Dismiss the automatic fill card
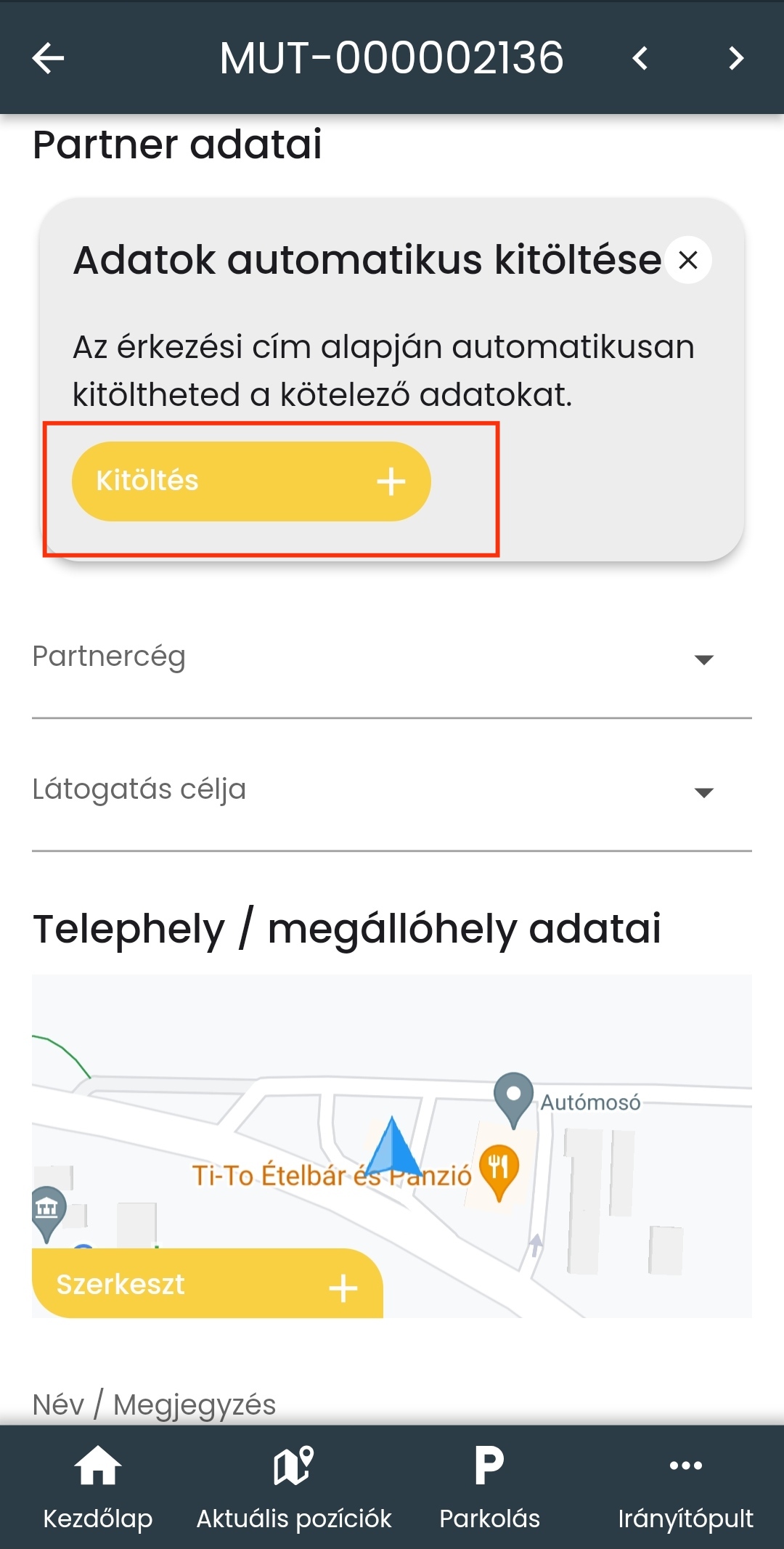This screenshot has height=1549, width=784. pyautogui.click(x=687, y=259)
